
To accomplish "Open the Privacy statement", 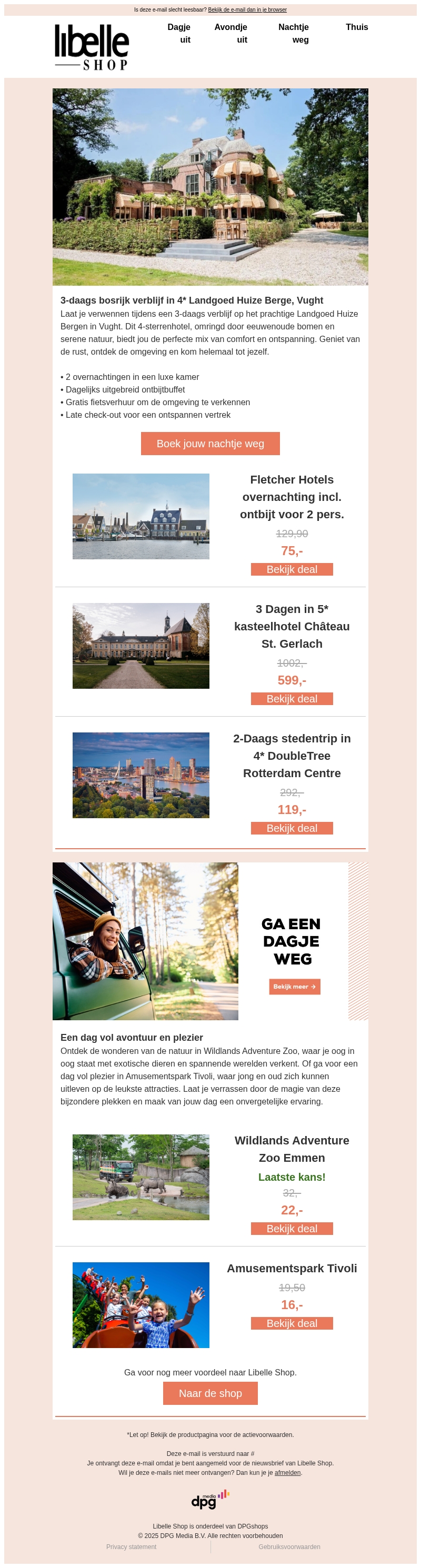I will tap(132, 1547).
